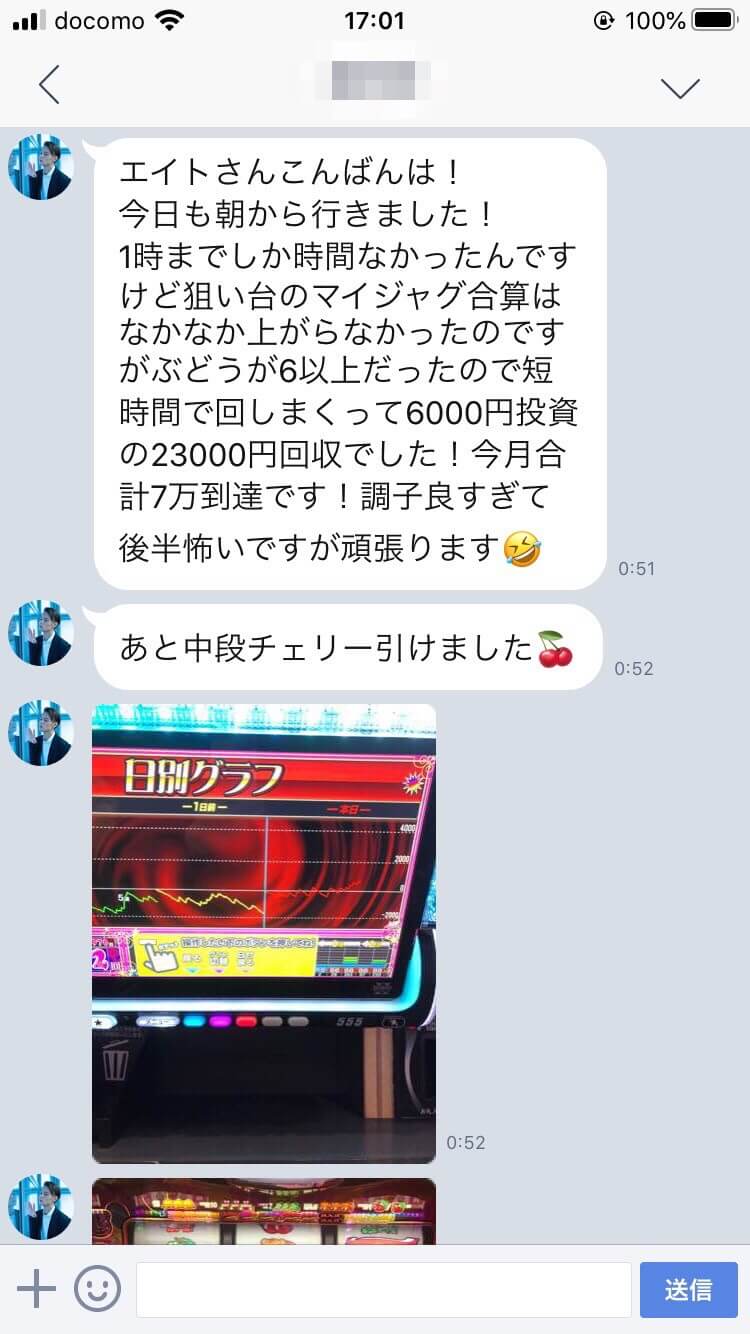
Task: Tap the sender's avatar beside the first message
Action: click(x=41, y=167)
